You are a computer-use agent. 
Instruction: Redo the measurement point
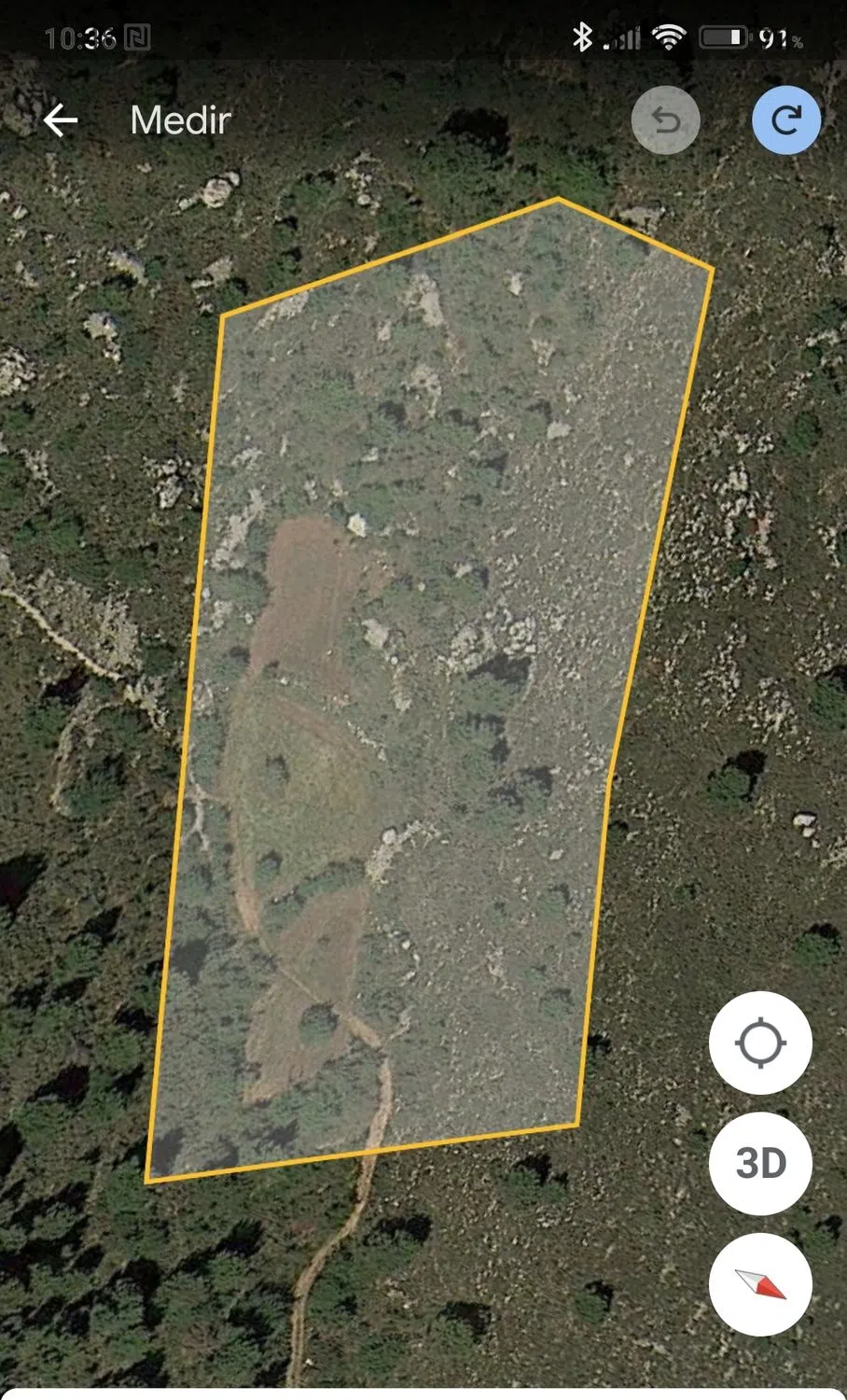(x=785, y=120)
